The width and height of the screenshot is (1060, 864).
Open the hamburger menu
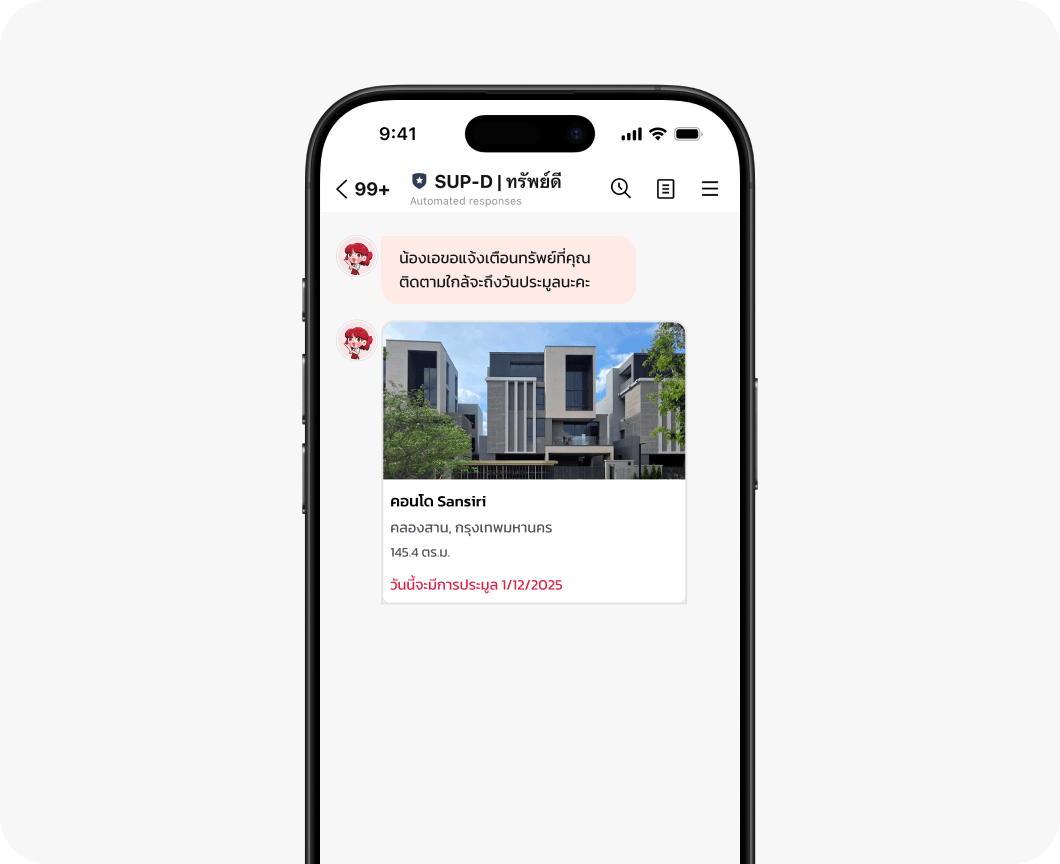coord(710,188)
